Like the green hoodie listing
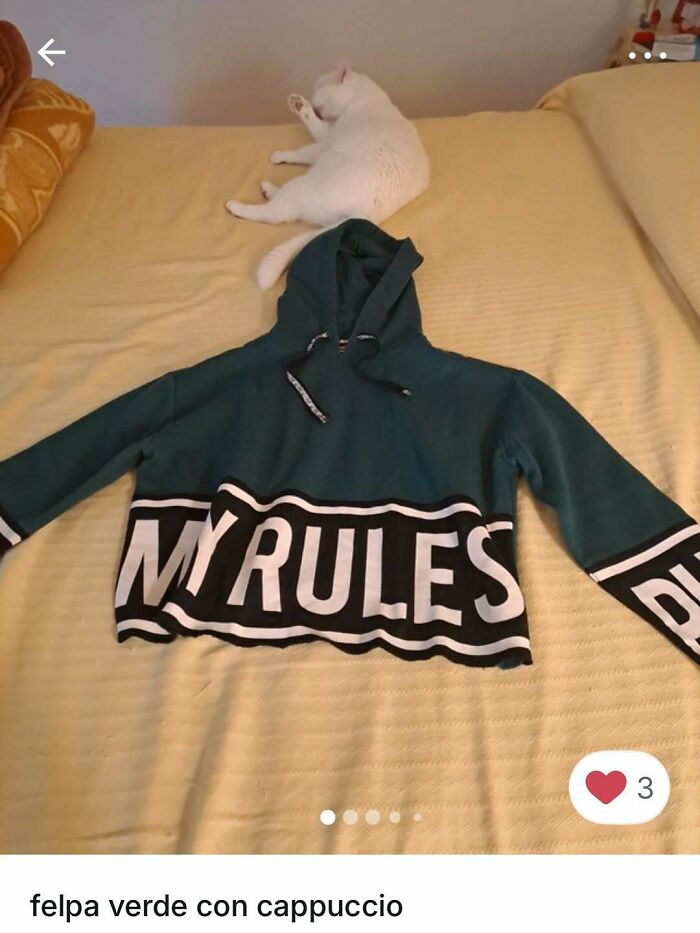Image resolution: width=700 pixels, height=933 pixels. pyautogui.click(x=607, y=787)
